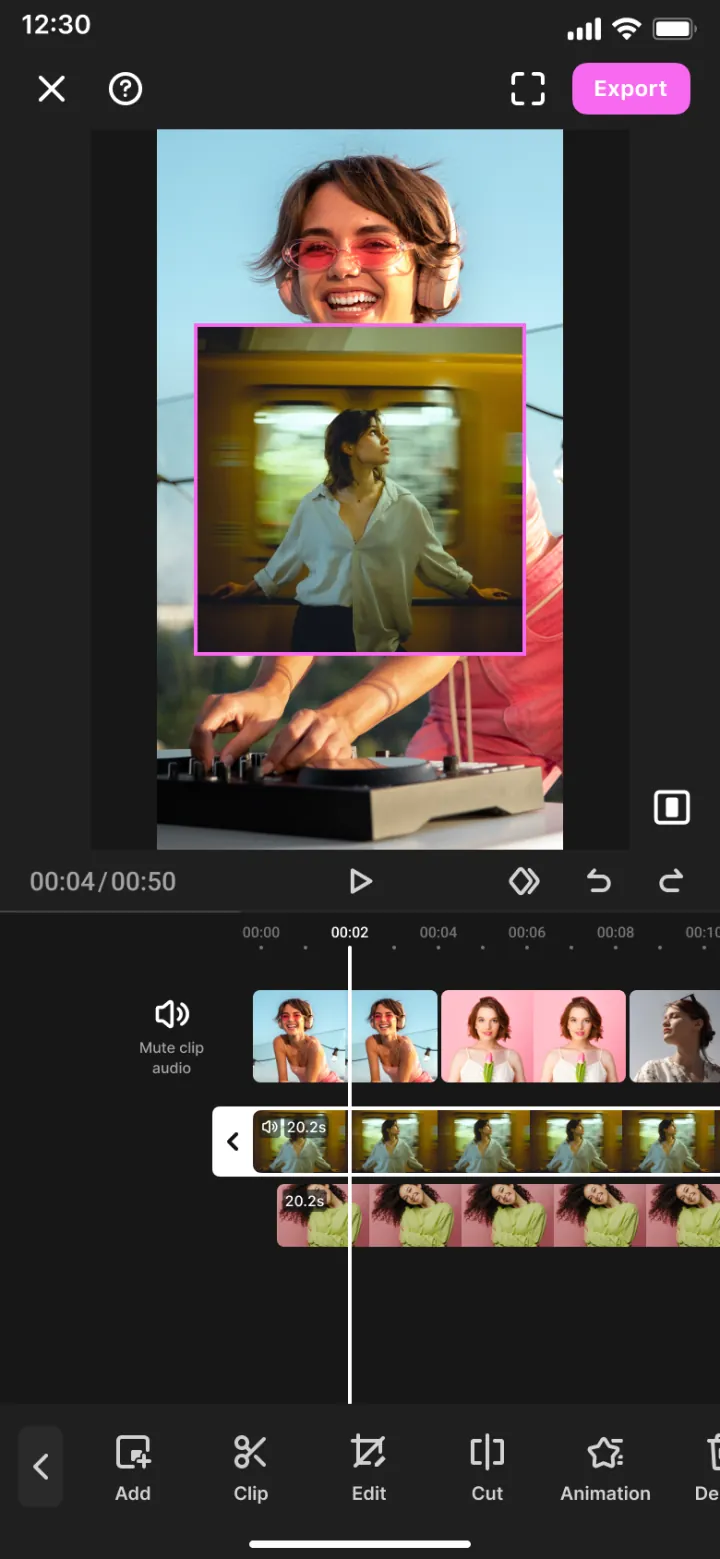Mute clip audio
The height and width of the screenshot is (1559, 720).
(172, 1037)
